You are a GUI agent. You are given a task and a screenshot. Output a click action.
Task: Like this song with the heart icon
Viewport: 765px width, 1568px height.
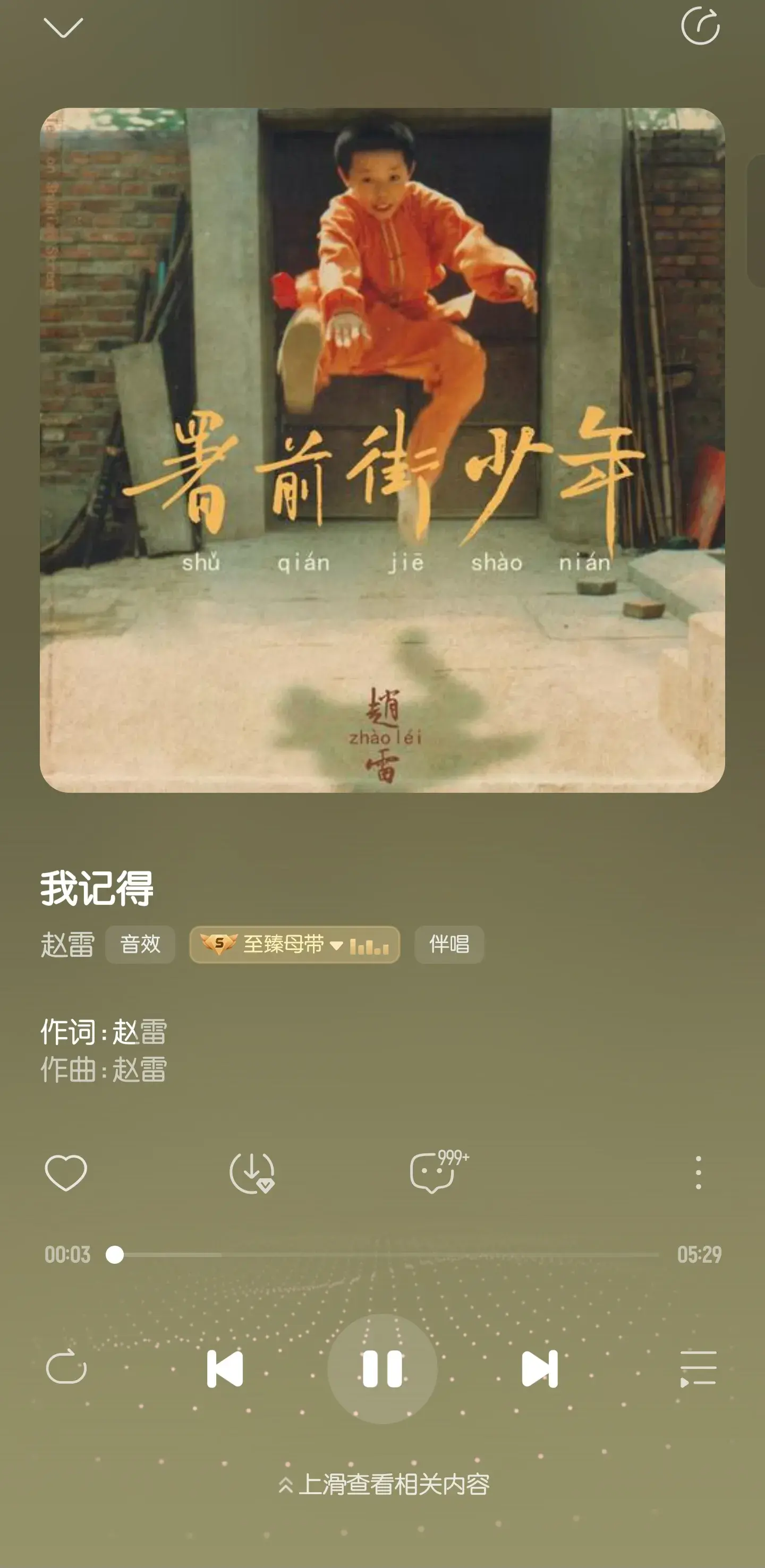[x=66, y=1172]
